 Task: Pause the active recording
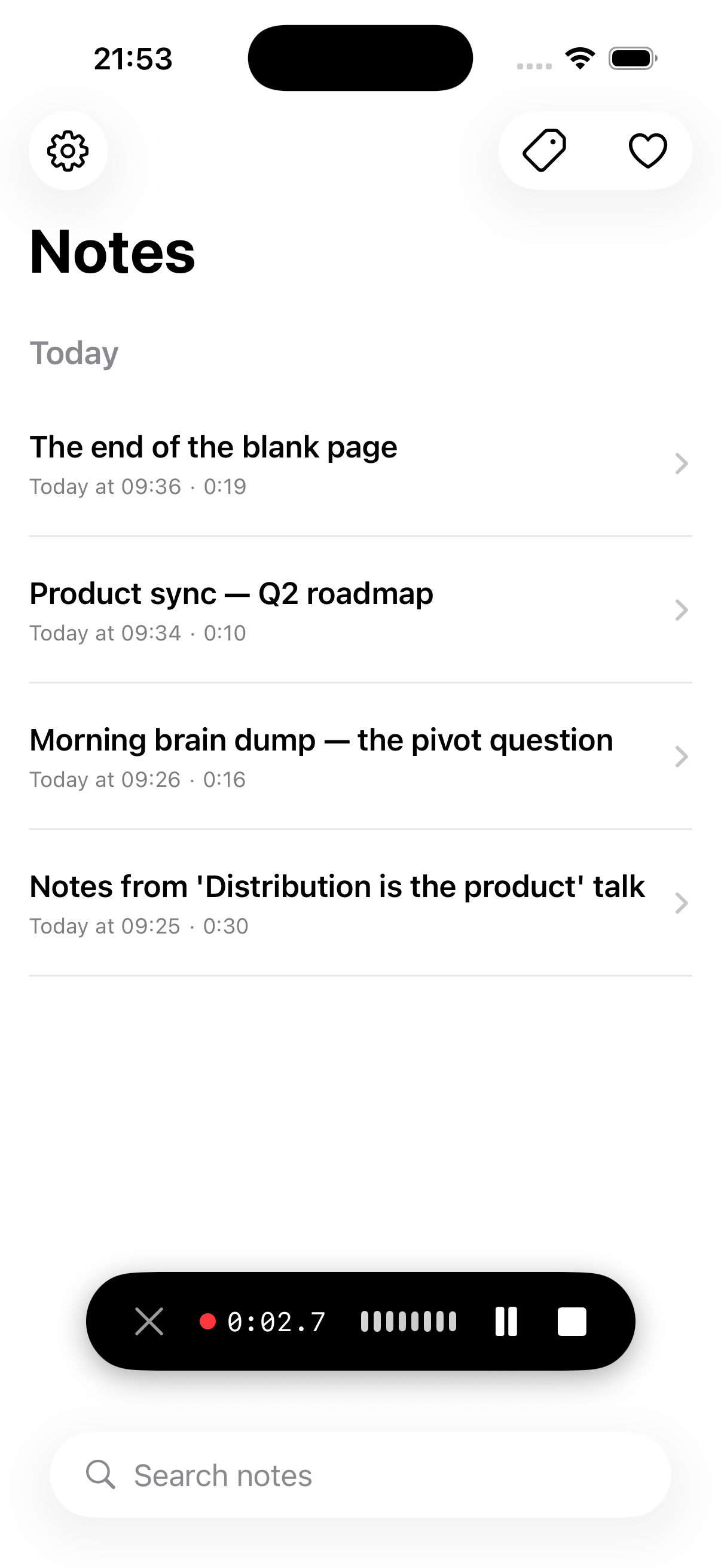(x=506, y=1321)
